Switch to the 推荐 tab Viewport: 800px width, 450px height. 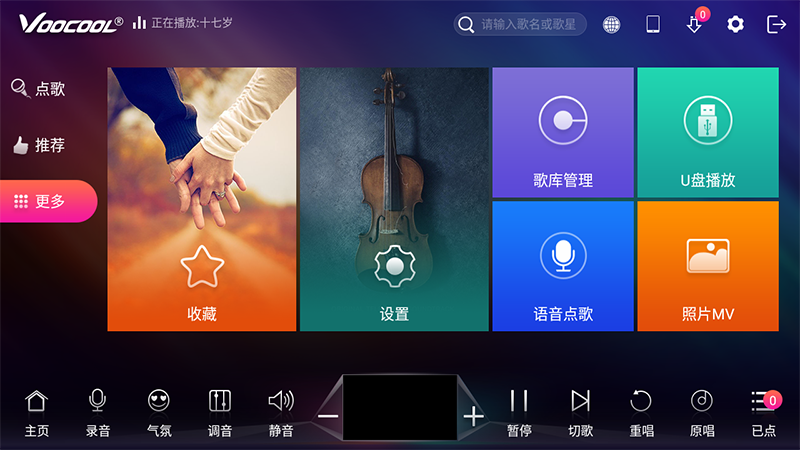click(40, 145)
